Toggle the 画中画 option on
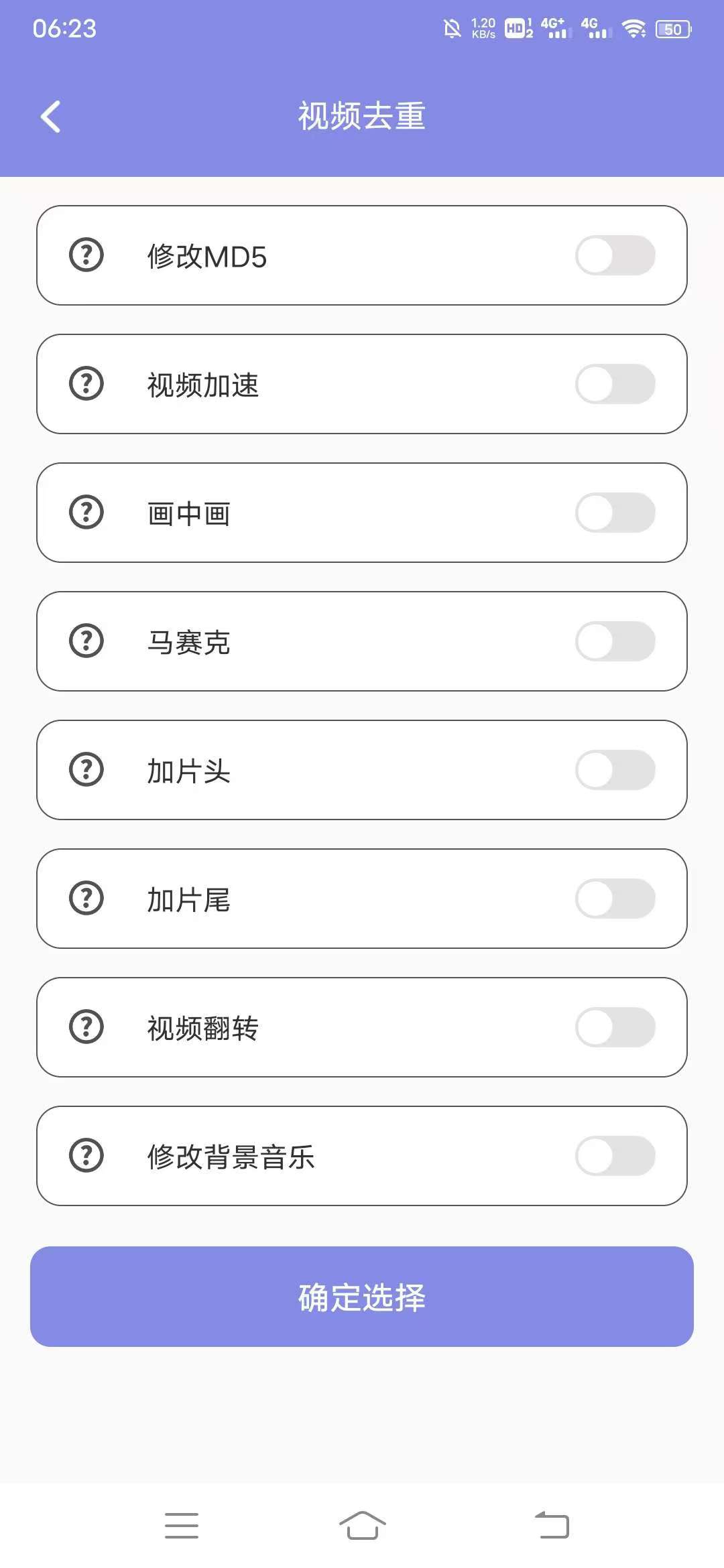This screenshot has height=1568, width=724. [x=615, y=513]
